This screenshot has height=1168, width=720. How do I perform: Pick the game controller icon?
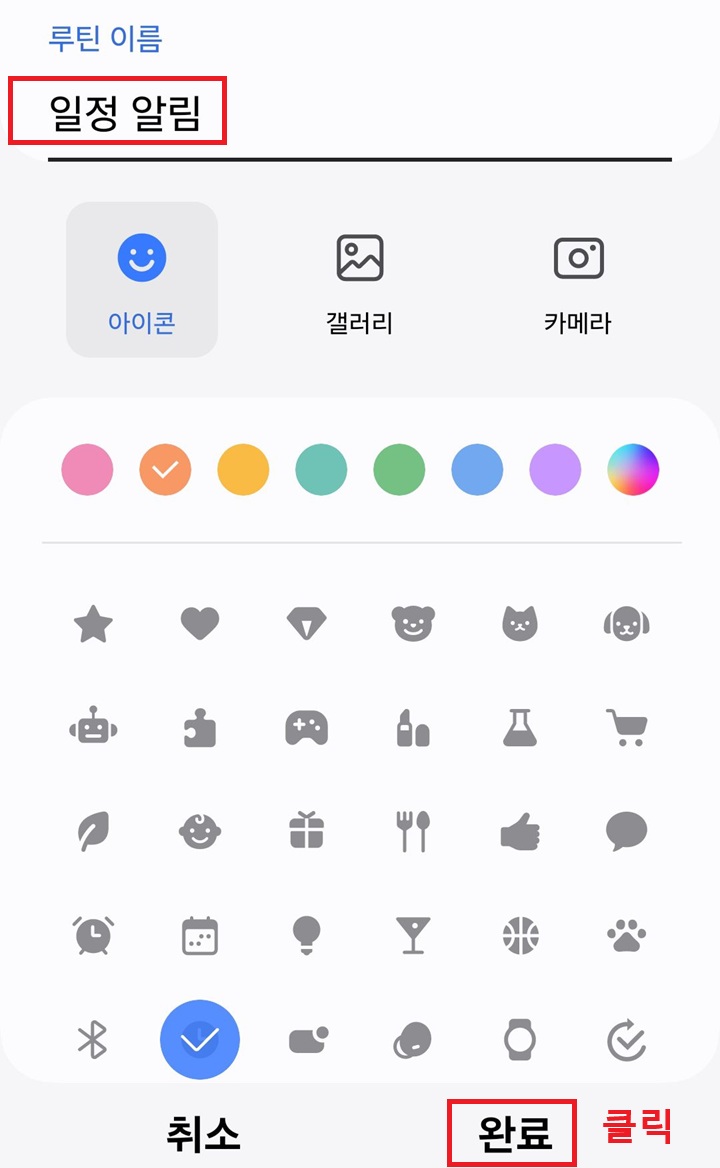[x=306, y=727]
